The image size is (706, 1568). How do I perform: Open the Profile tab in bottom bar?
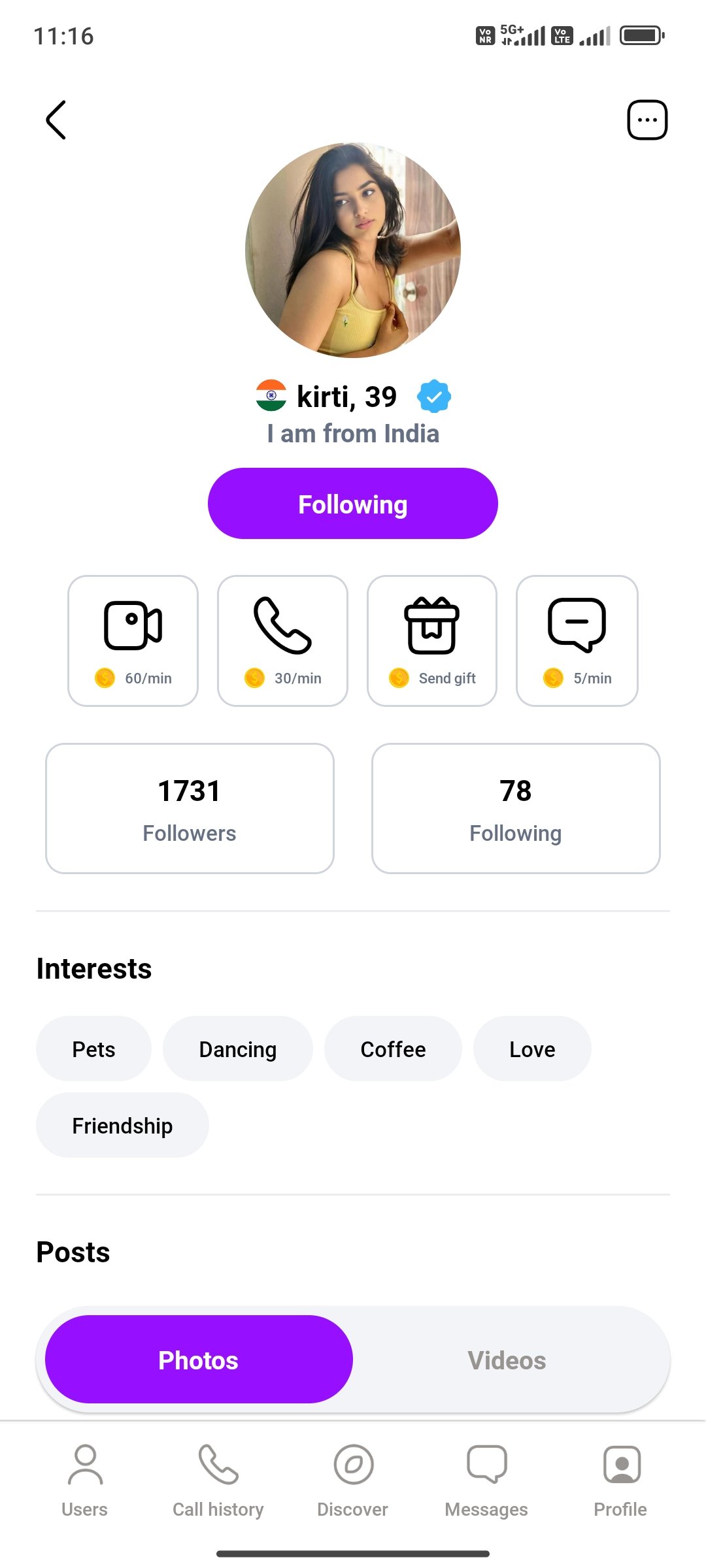coord(620,1481)
